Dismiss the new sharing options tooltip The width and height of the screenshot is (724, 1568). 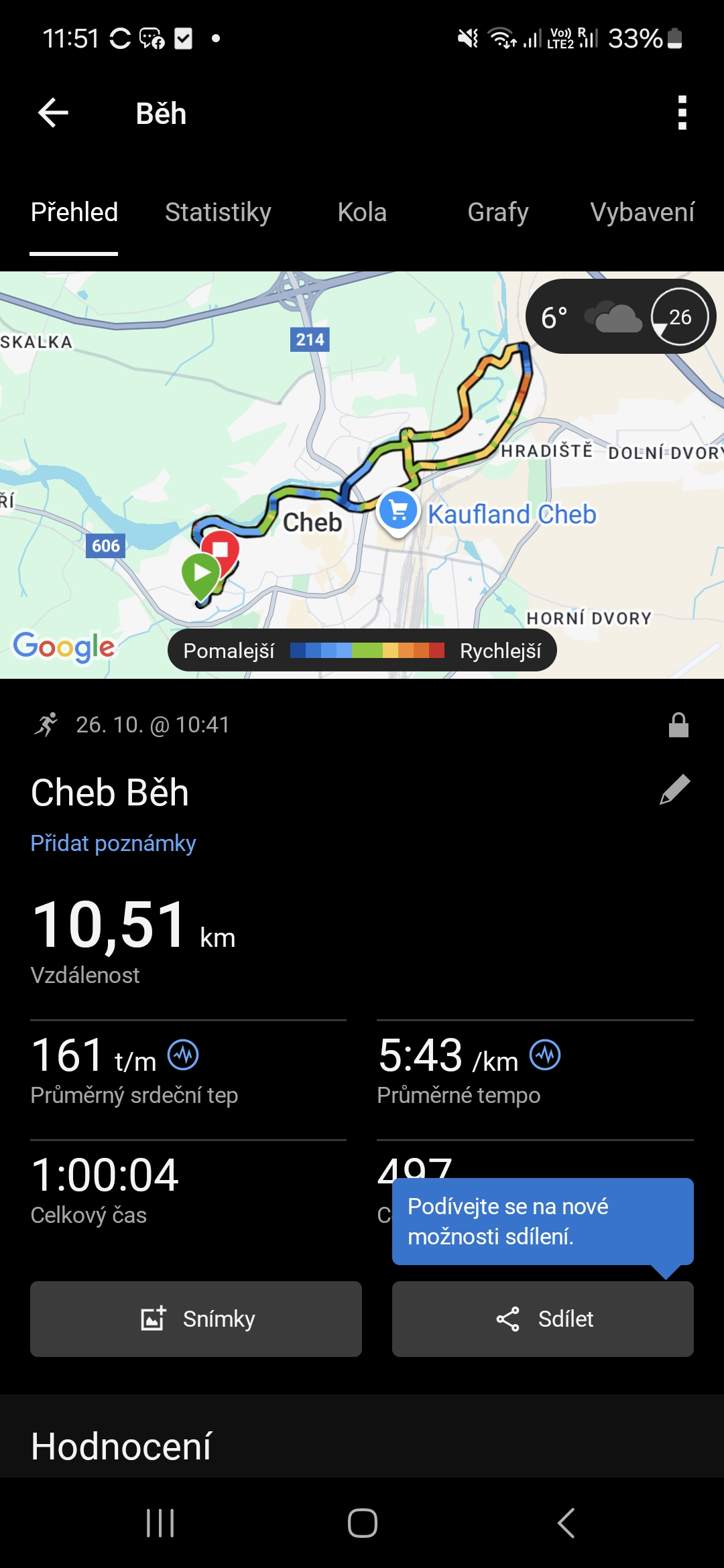(x=542, y=1221)
